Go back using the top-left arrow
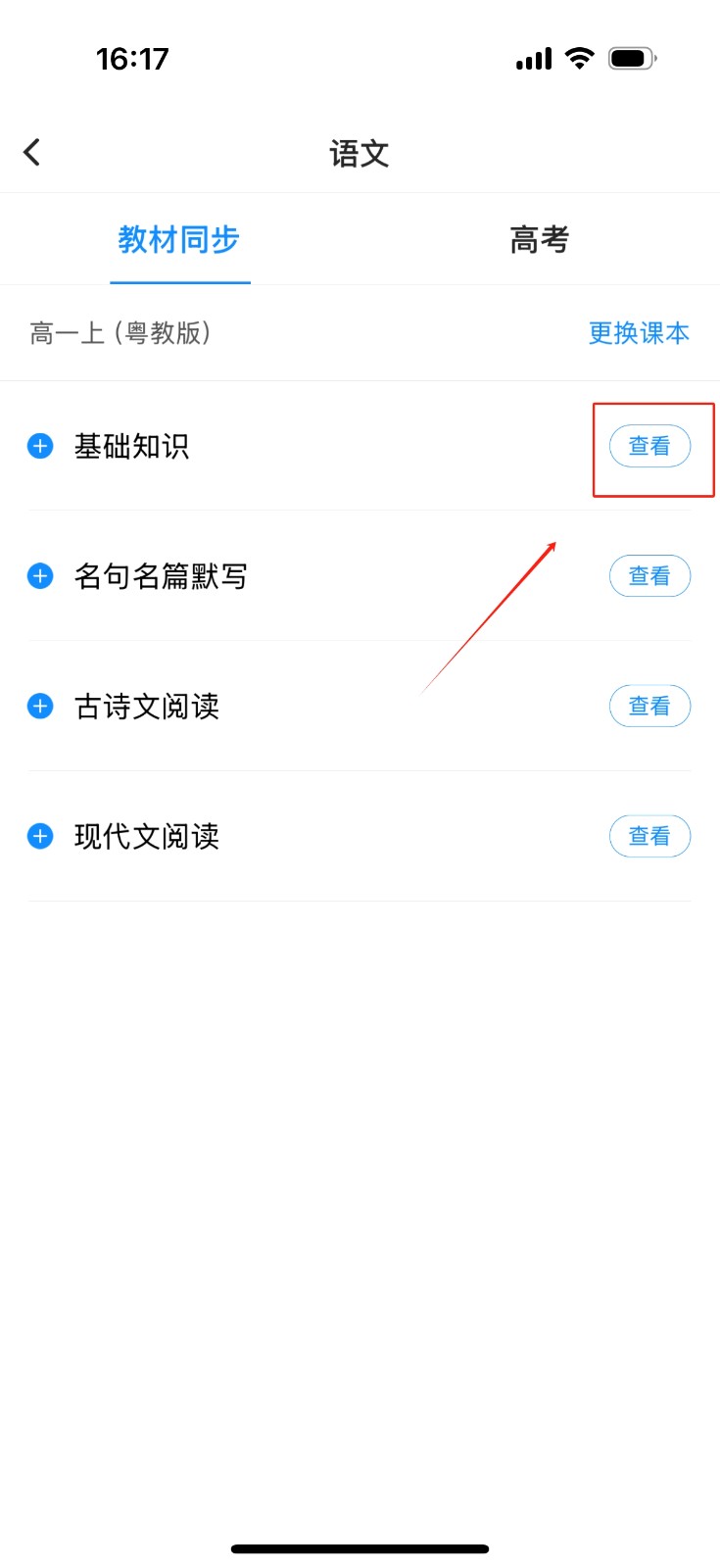The height and width of the screenshot is (1568, 720). pos(31,152)
